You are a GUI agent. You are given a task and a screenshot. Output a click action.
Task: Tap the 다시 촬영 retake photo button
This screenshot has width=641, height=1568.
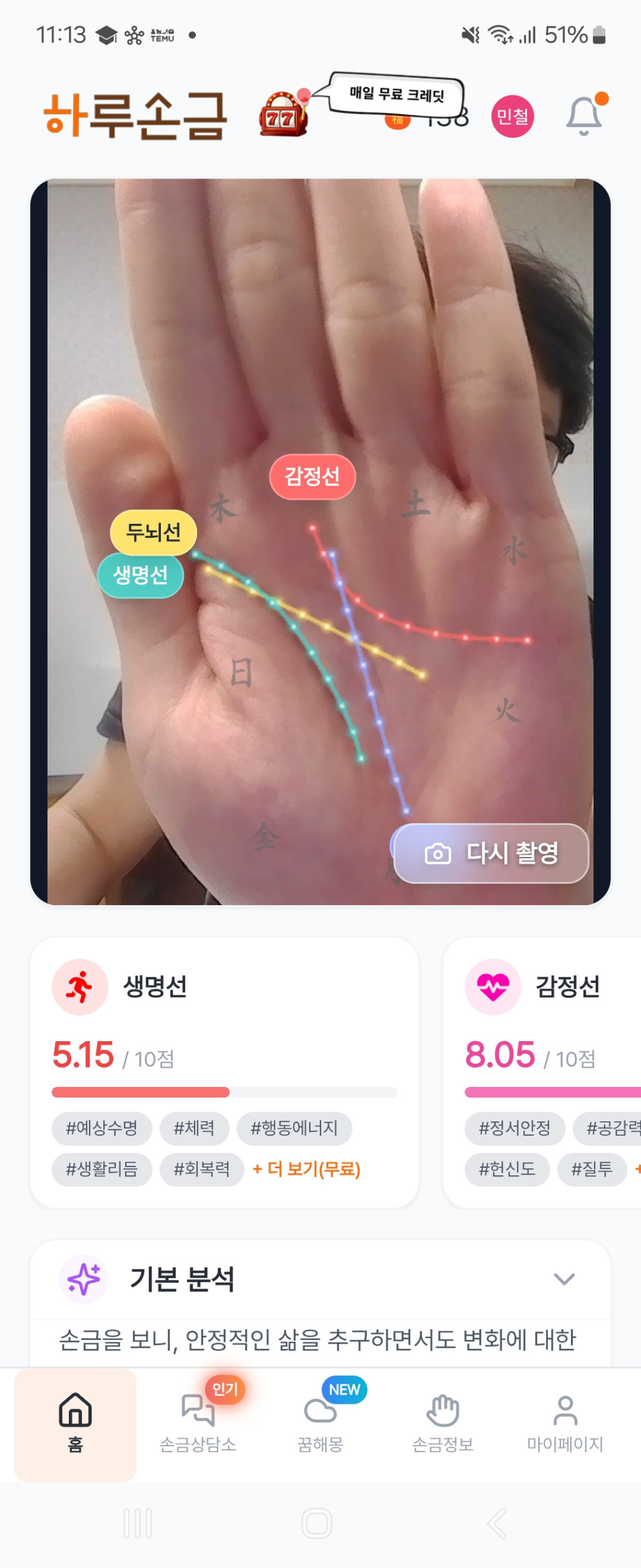pos(491,853)
